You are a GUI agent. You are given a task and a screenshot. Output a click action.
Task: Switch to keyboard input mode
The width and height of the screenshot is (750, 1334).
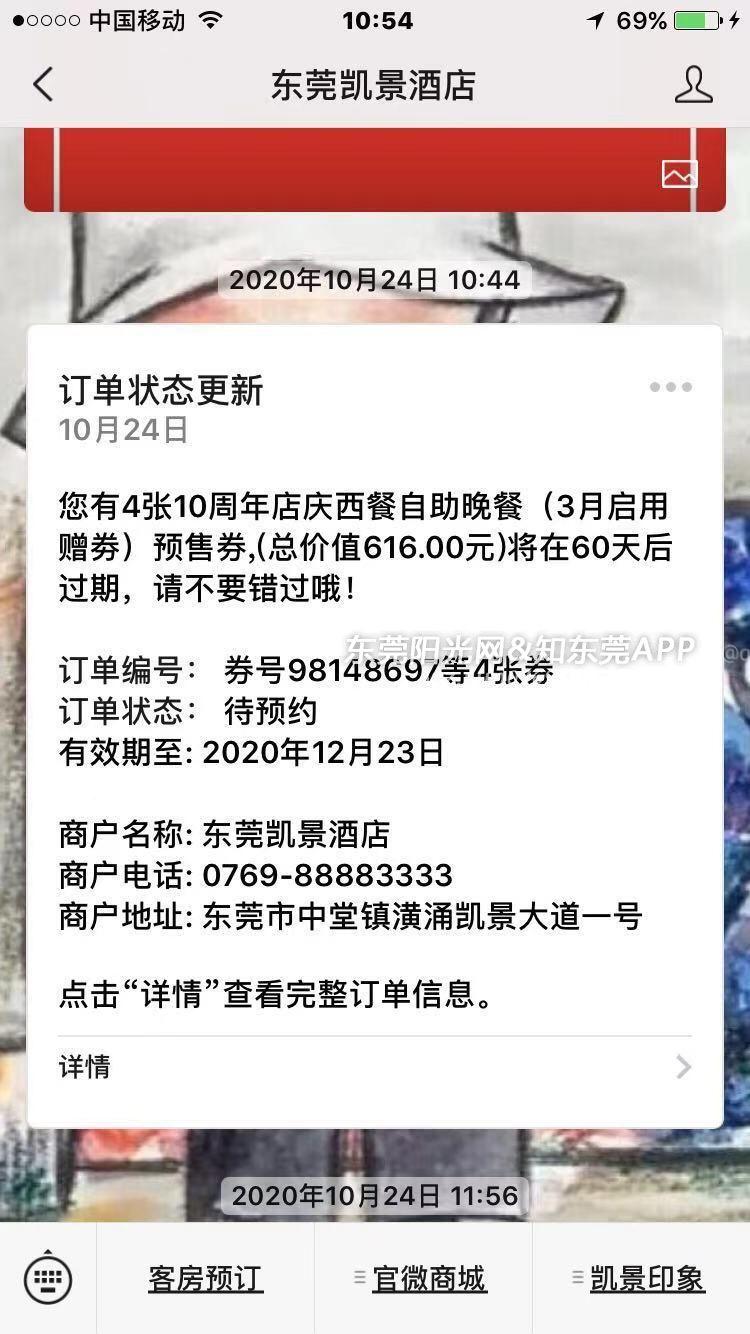tap(48, 1278)
